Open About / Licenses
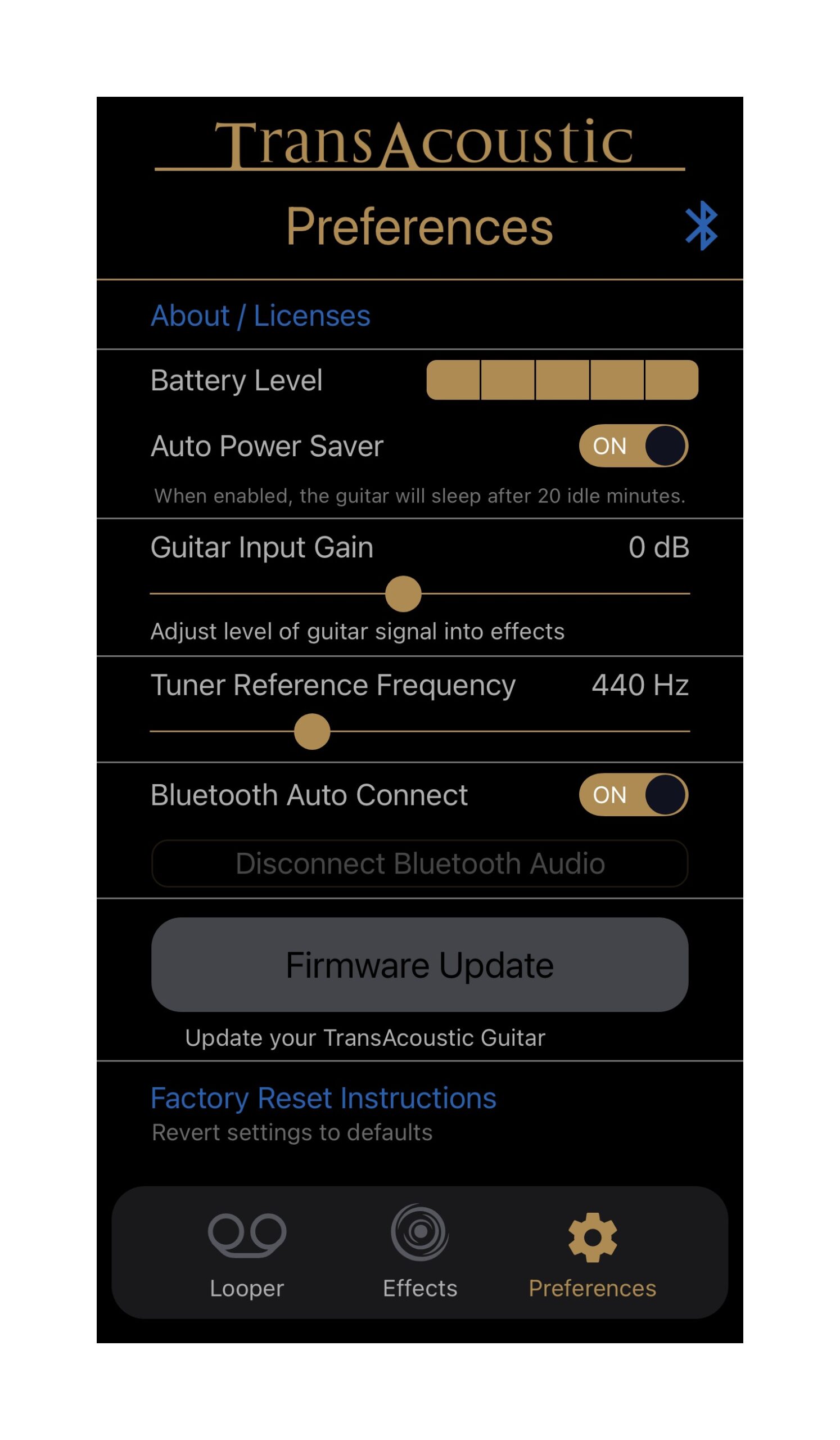Image resolution: width=840 pixels, height=1440 pixels. click(260, 316)
